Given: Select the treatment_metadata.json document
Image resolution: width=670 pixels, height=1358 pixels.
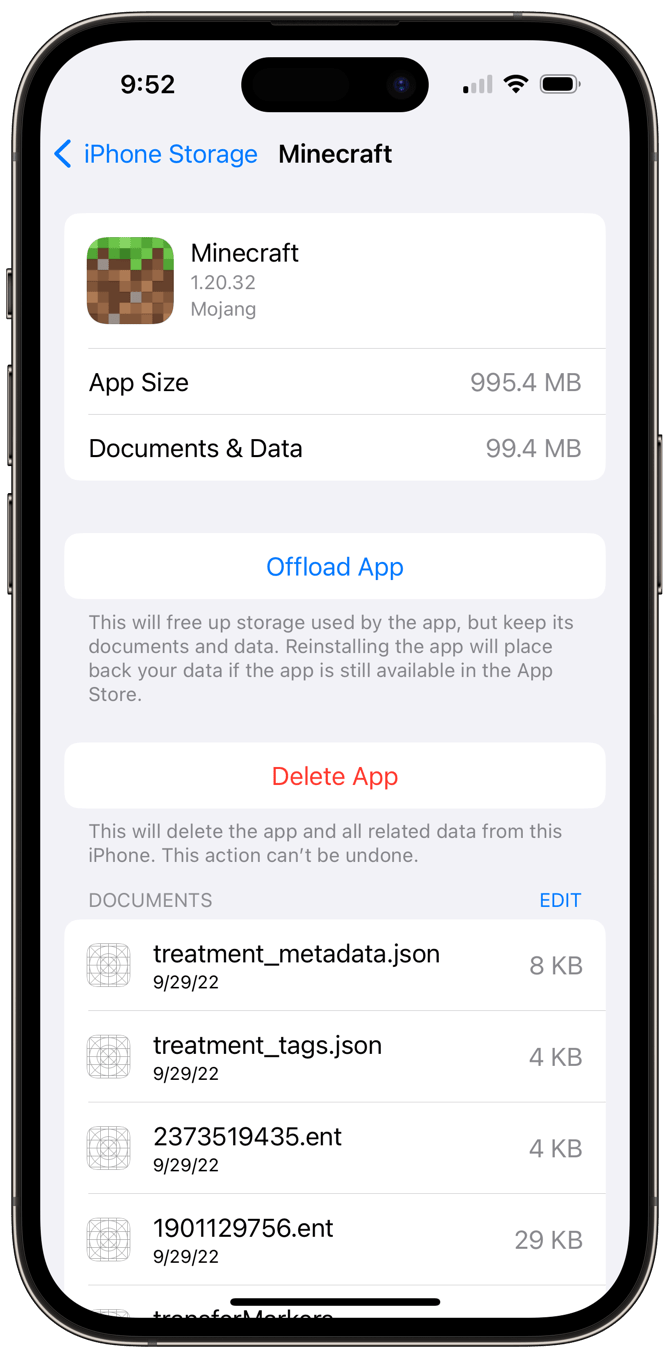Looking at the screenshot, I should (335, 966).
